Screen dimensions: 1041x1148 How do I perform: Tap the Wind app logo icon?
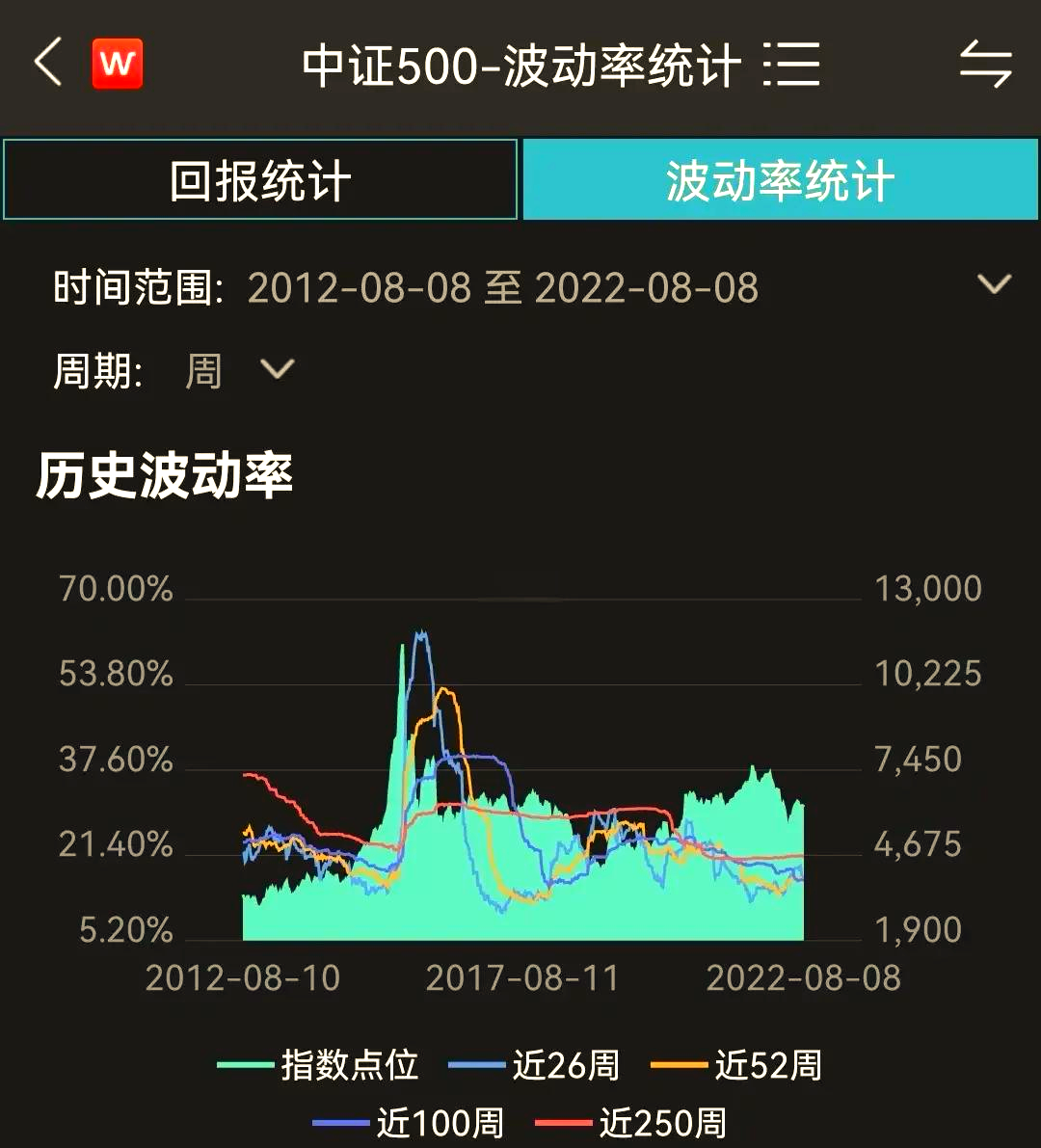pyautogui.click(x=116, y=62)
